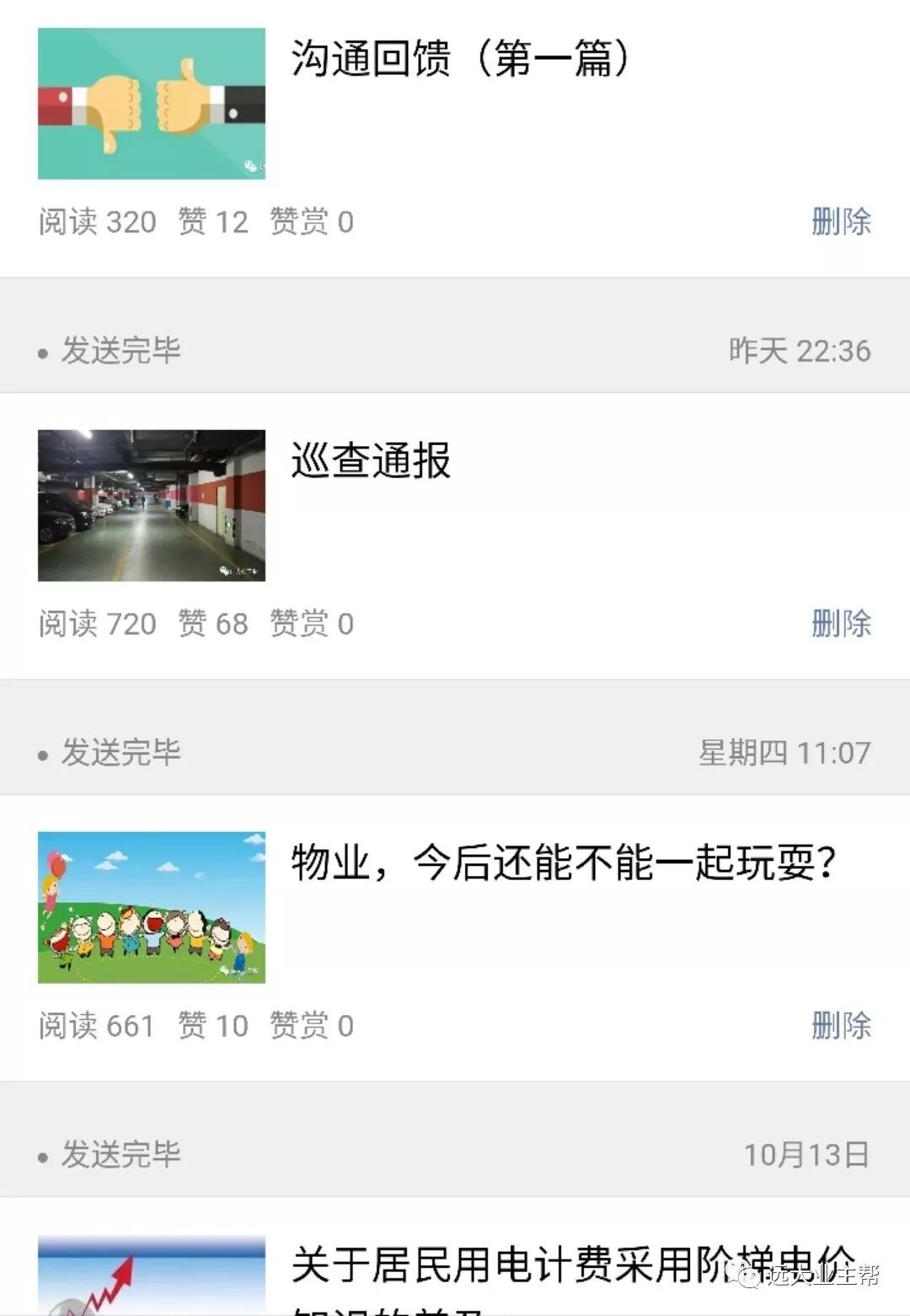Open the article 沟通回馈（第一篇）
Image resolution: width=910 pixels, height=1316 pixels.
tap(460, 59)
